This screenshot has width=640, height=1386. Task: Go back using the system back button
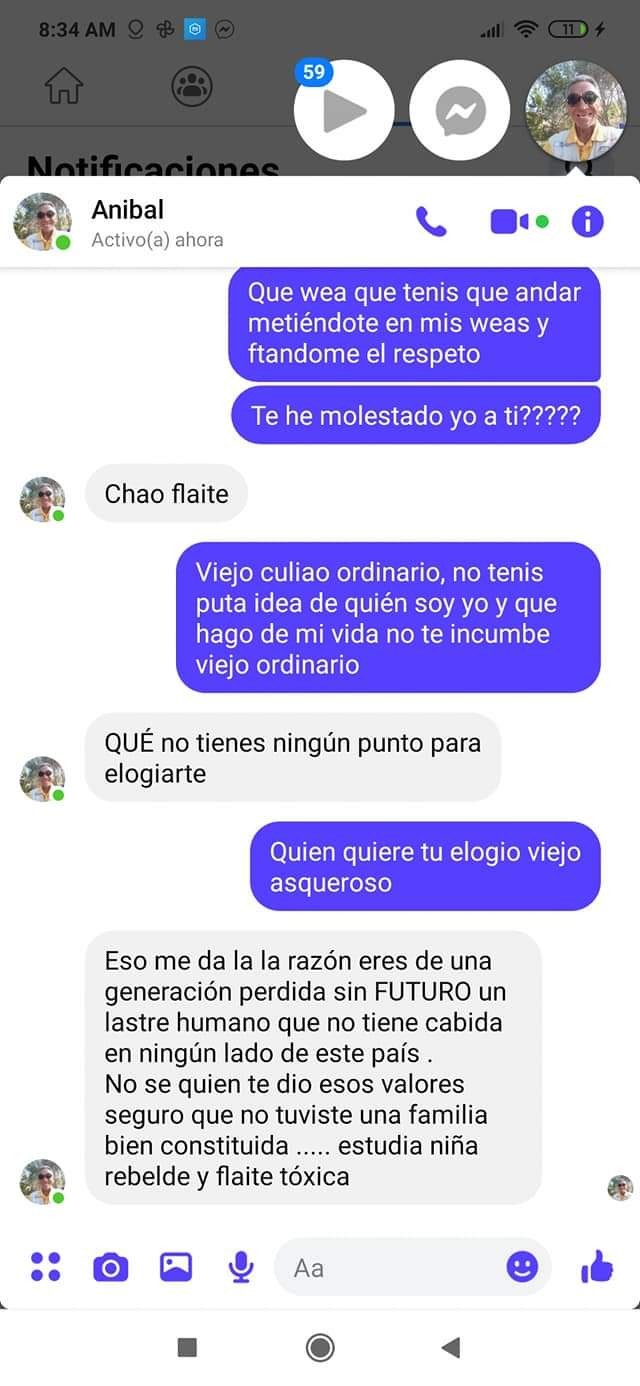[451, 1347]
